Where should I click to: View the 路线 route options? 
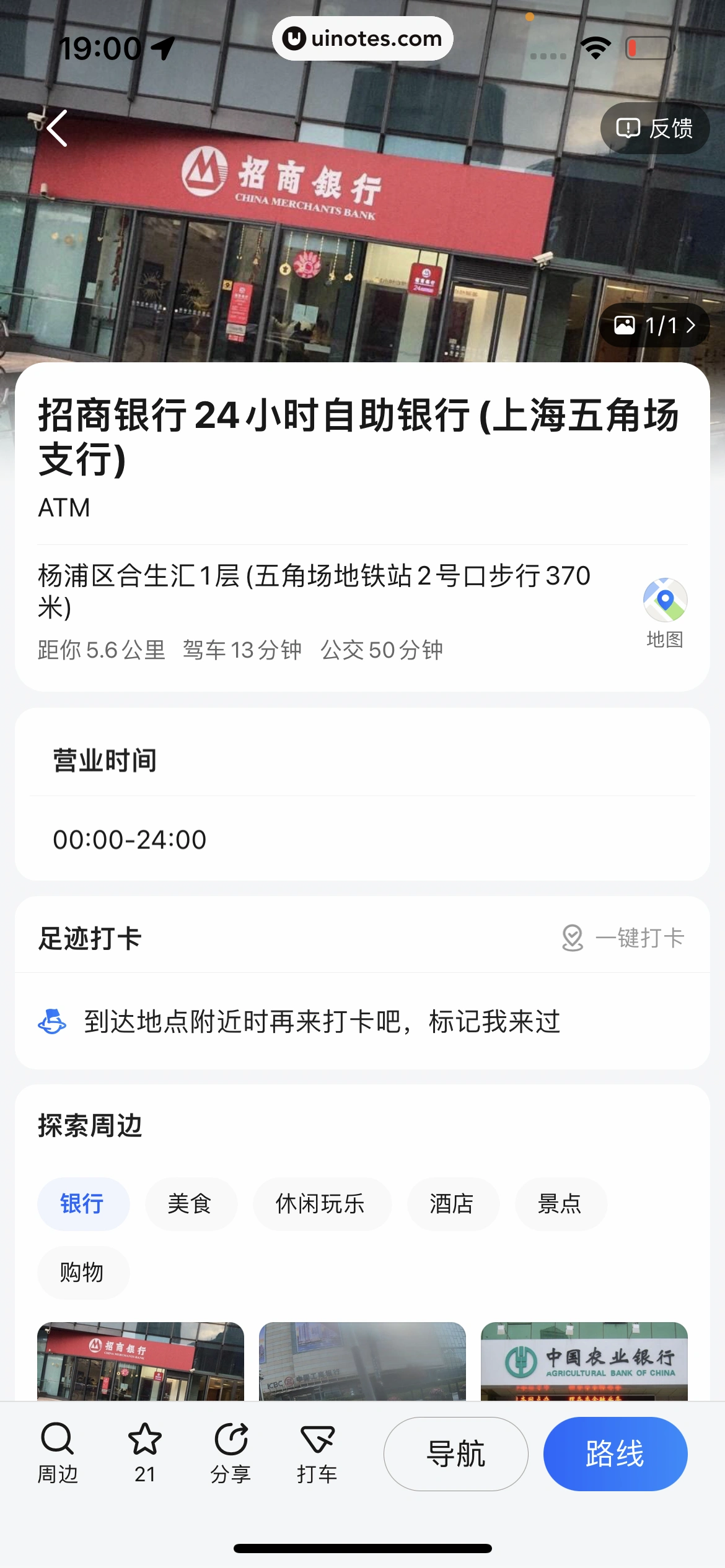(615, 1453)
